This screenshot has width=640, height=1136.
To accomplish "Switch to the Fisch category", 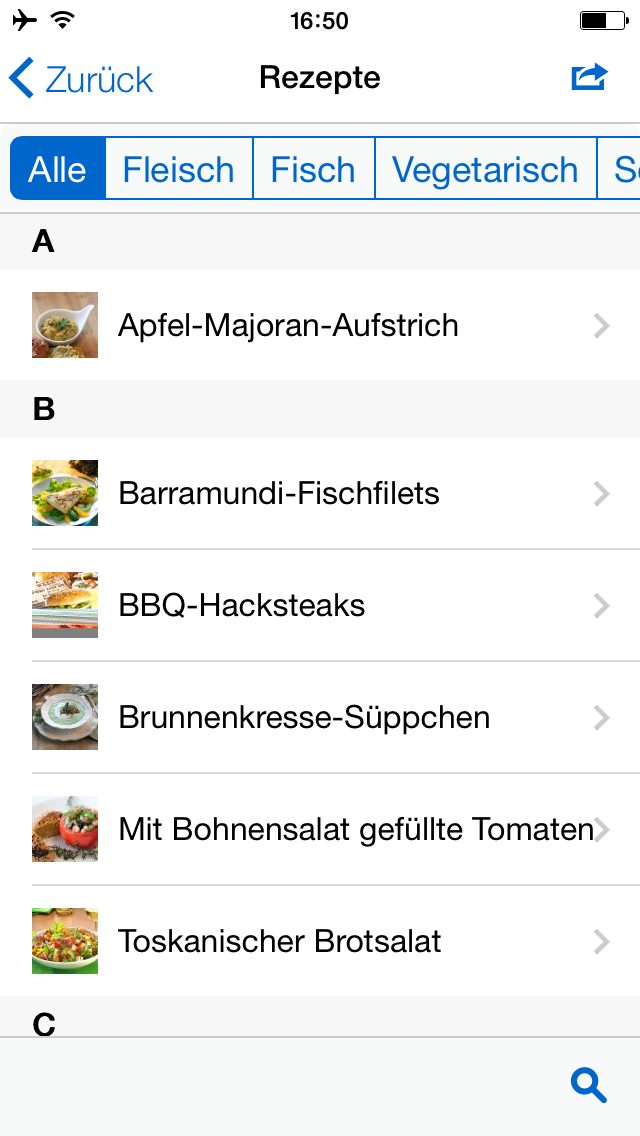I will 313,168.
